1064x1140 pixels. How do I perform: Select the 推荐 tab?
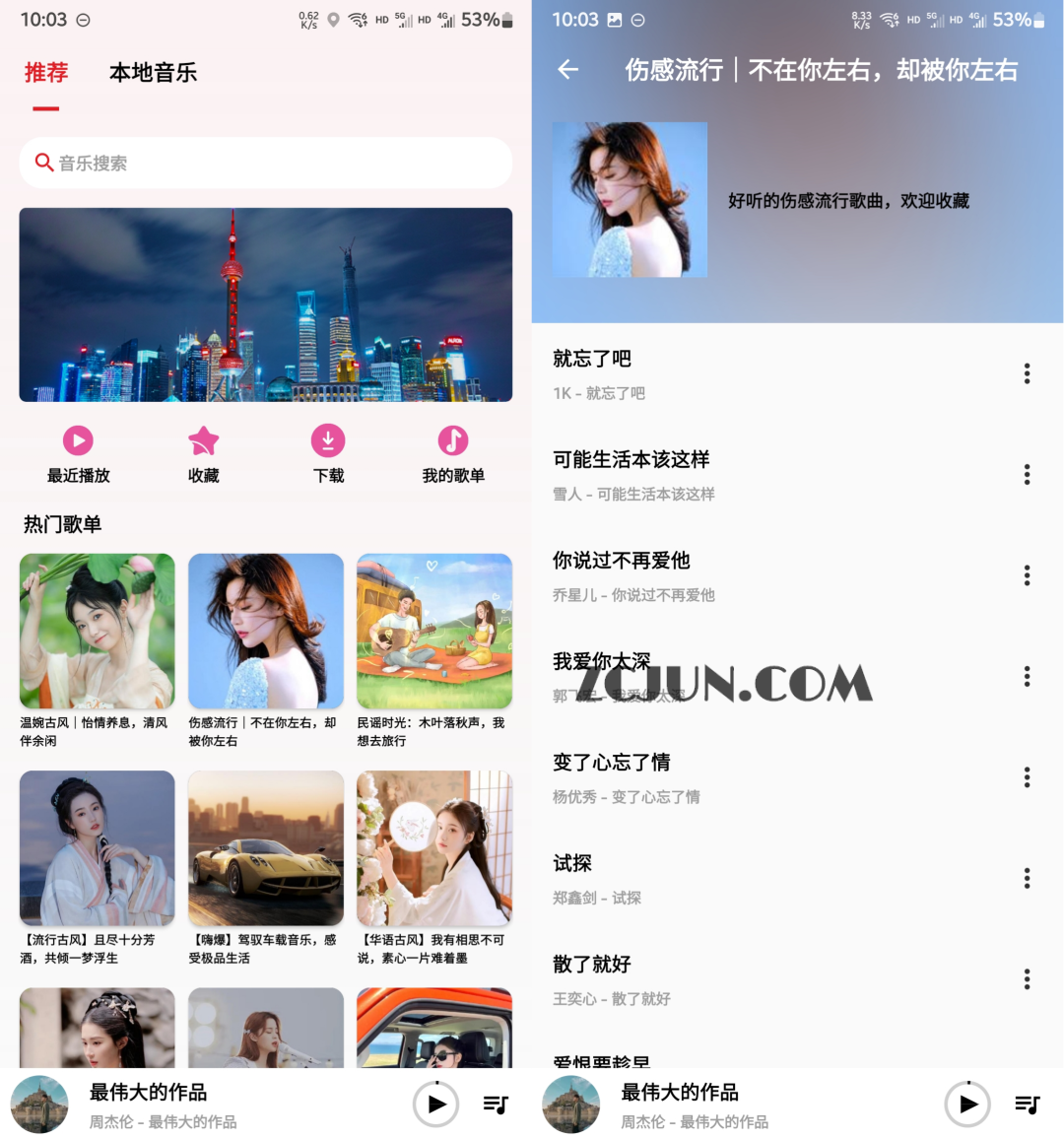tap(46, 72)
